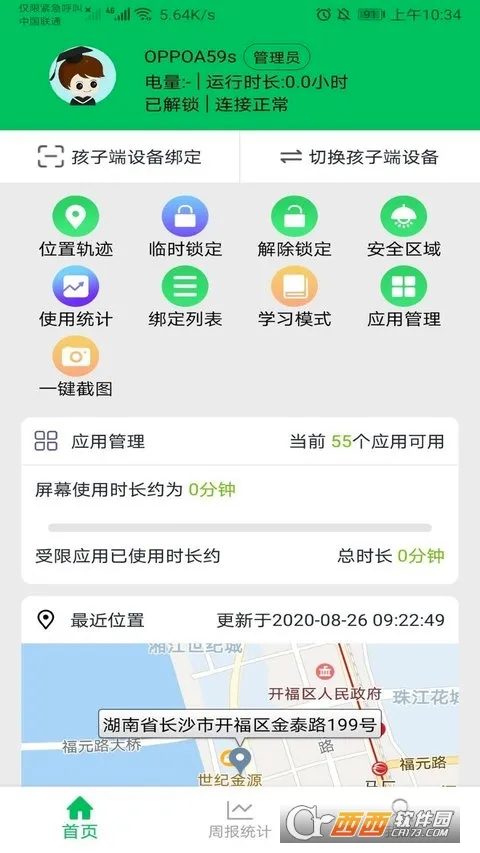Open 孩子端设备绑定 to bind a device

click(x=119, y=157)
